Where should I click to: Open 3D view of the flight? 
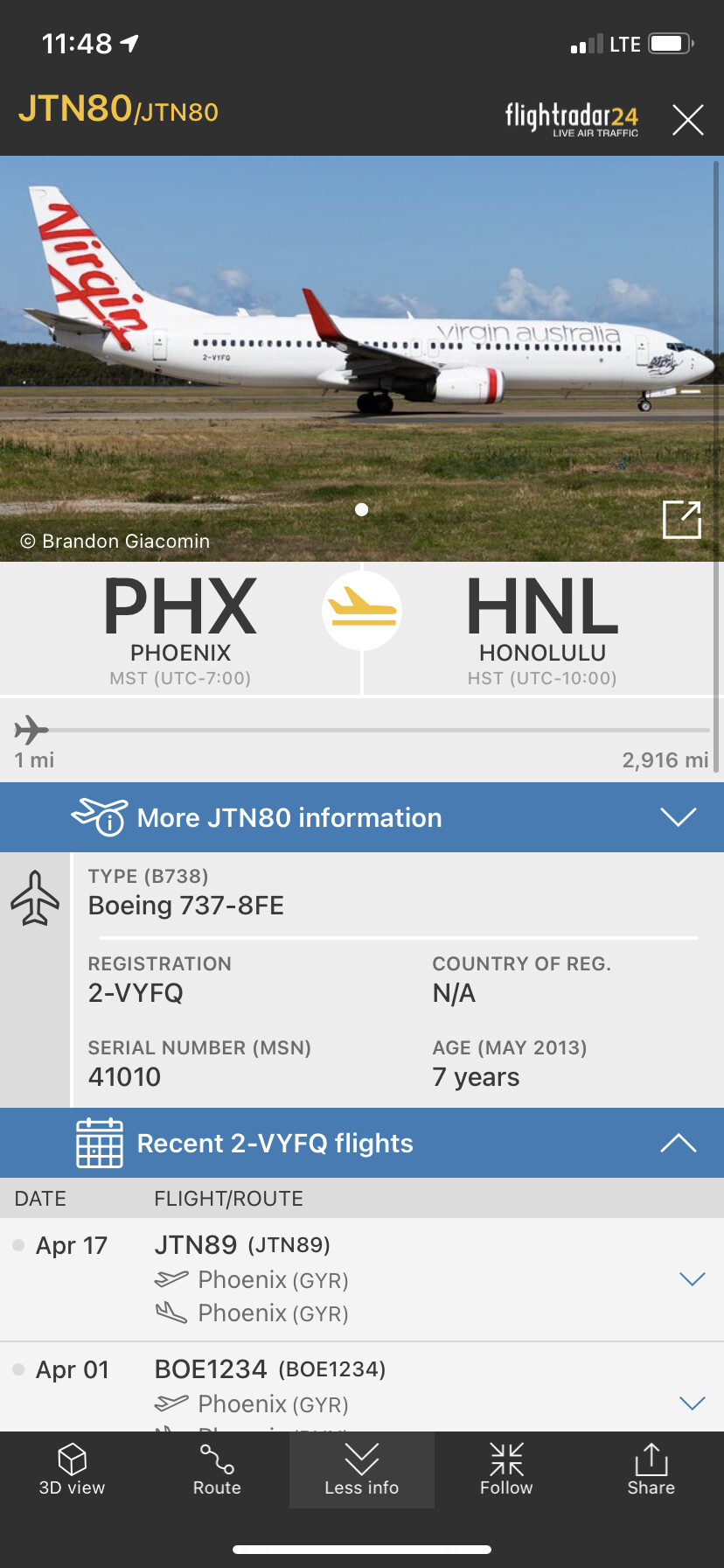(x=72, y=1470)
